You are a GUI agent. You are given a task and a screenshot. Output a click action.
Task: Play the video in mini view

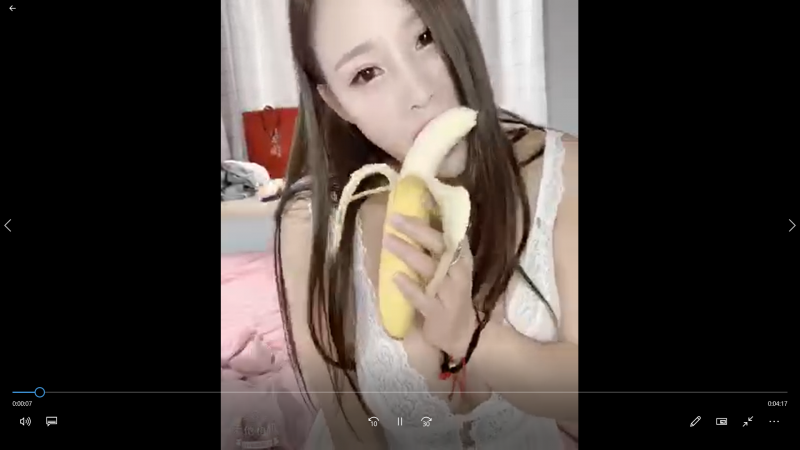[x=721, y=422]
